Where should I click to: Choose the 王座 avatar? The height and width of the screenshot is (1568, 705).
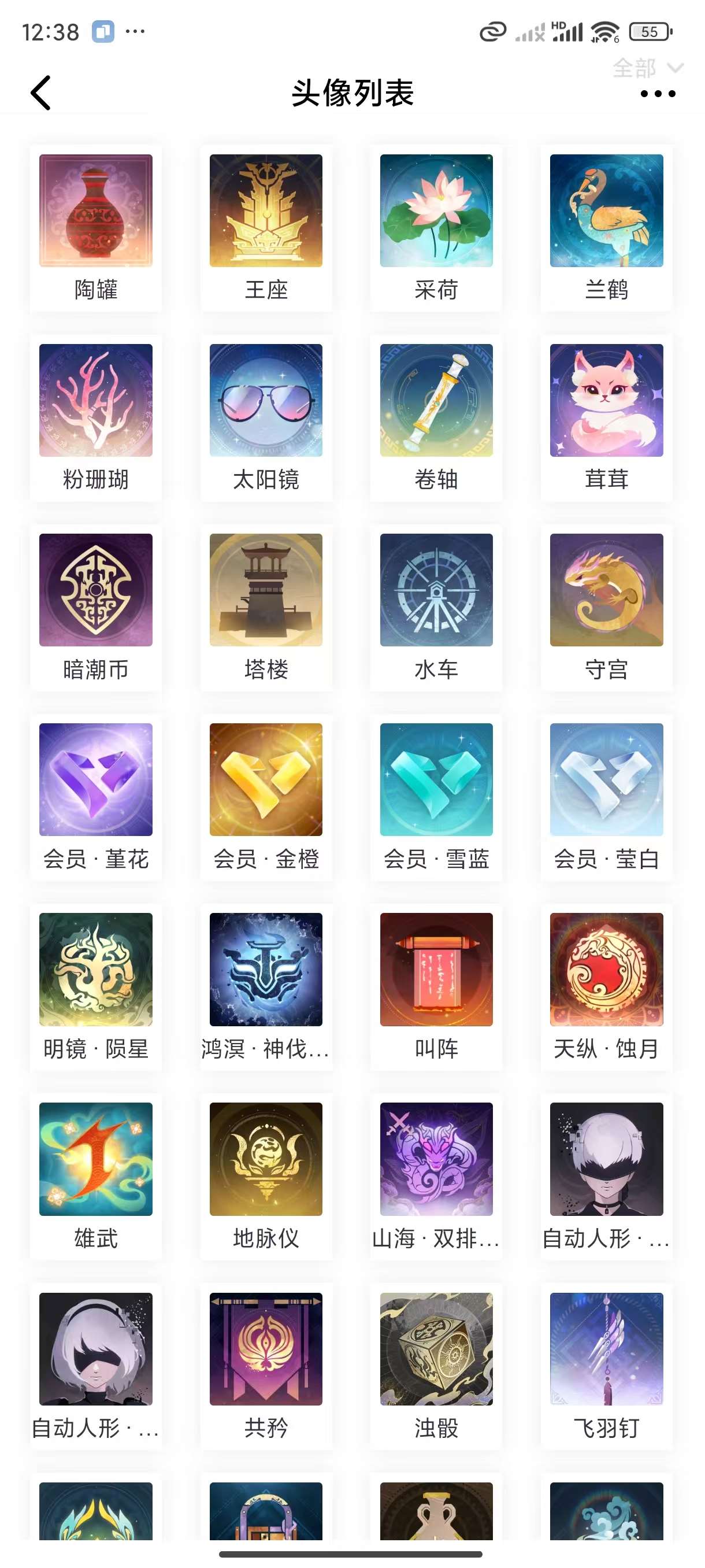[266, 211]
